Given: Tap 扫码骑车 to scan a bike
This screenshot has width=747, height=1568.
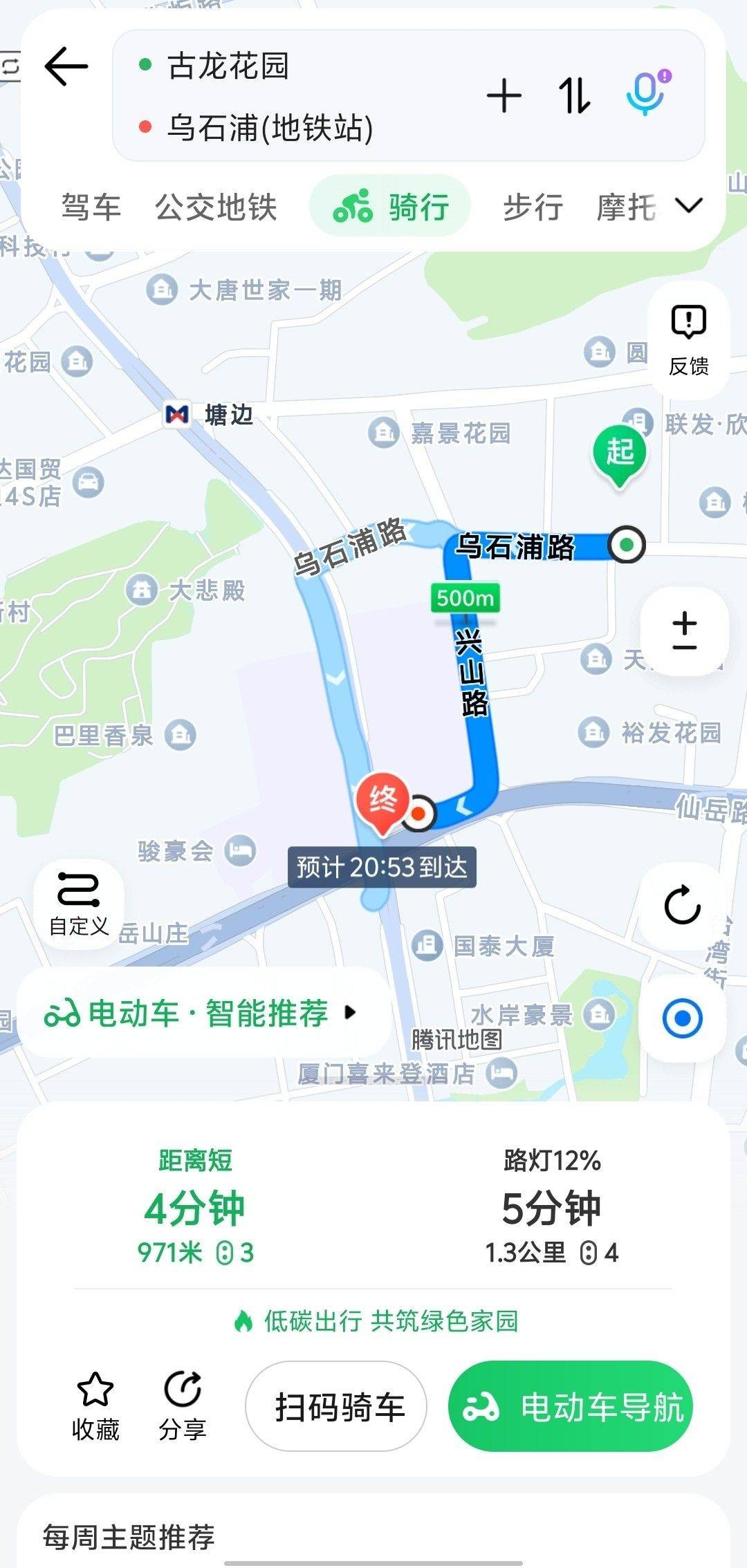Looking at the screenshot, I should [x=337, y=1406].
